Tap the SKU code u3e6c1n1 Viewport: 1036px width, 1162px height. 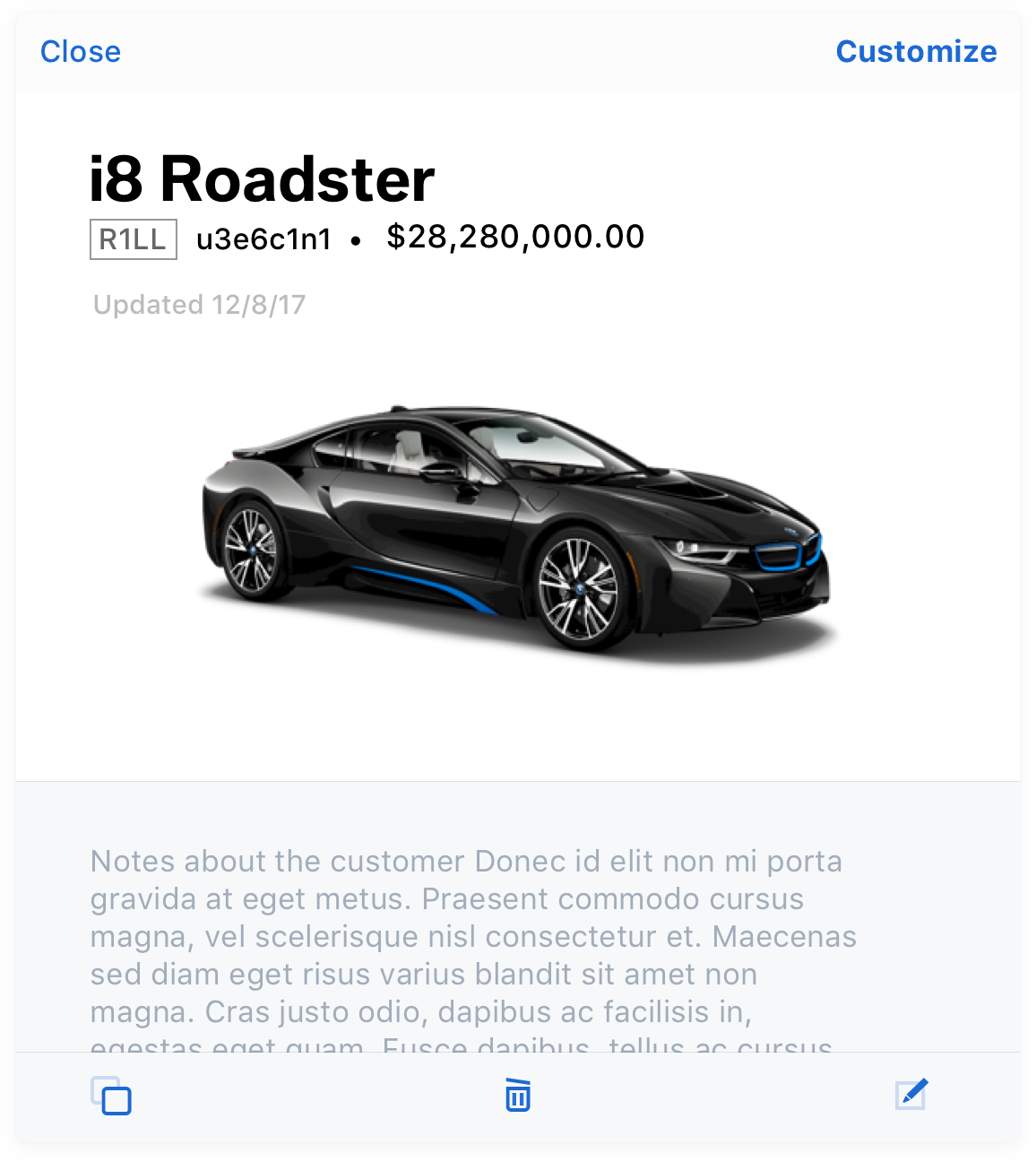point(263,239)
